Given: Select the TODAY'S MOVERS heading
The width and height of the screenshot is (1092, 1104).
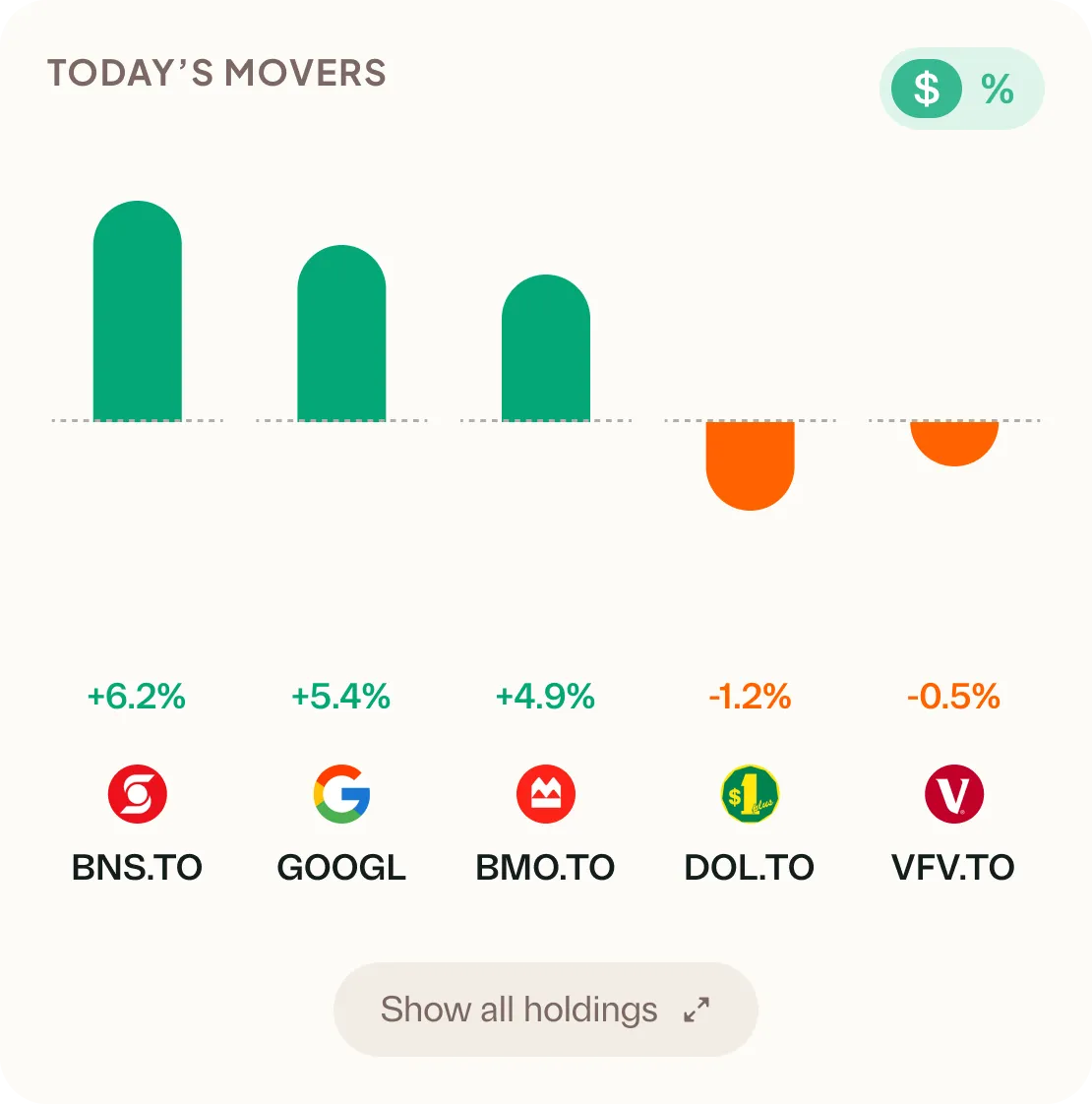Looking at the screenshot, I should click(216, 73).
